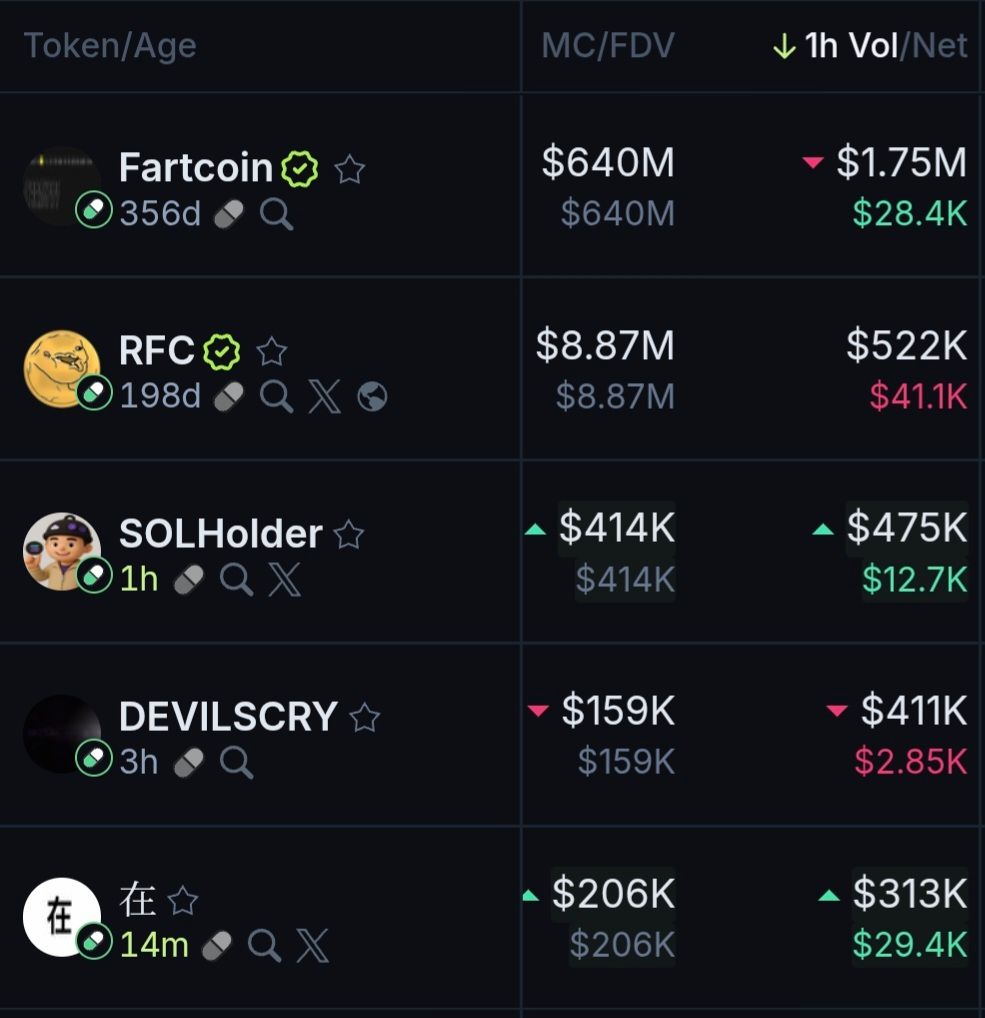Tap the magnifier icon under DEVILSCRY
This screenshot has width=985, height=1018.
coord(237,763)
